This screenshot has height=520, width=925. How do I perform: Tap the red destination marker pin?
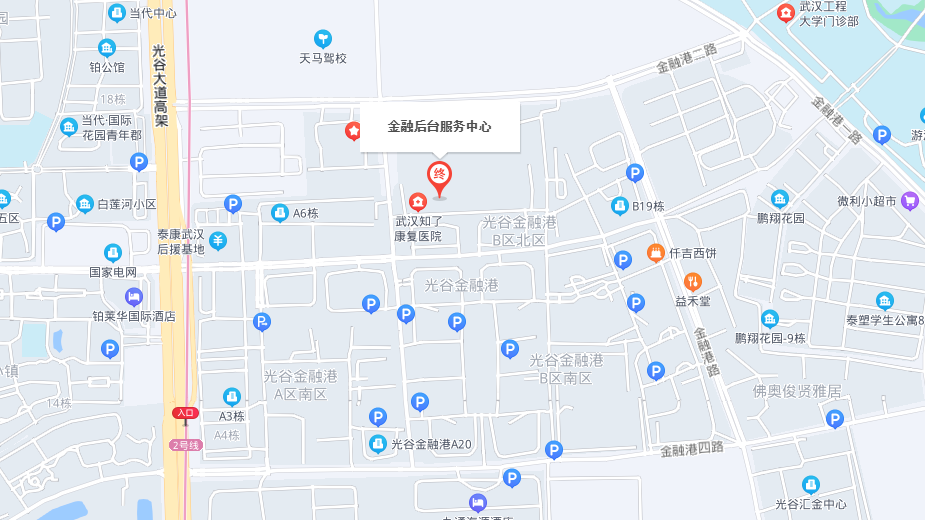pos(440,176)
